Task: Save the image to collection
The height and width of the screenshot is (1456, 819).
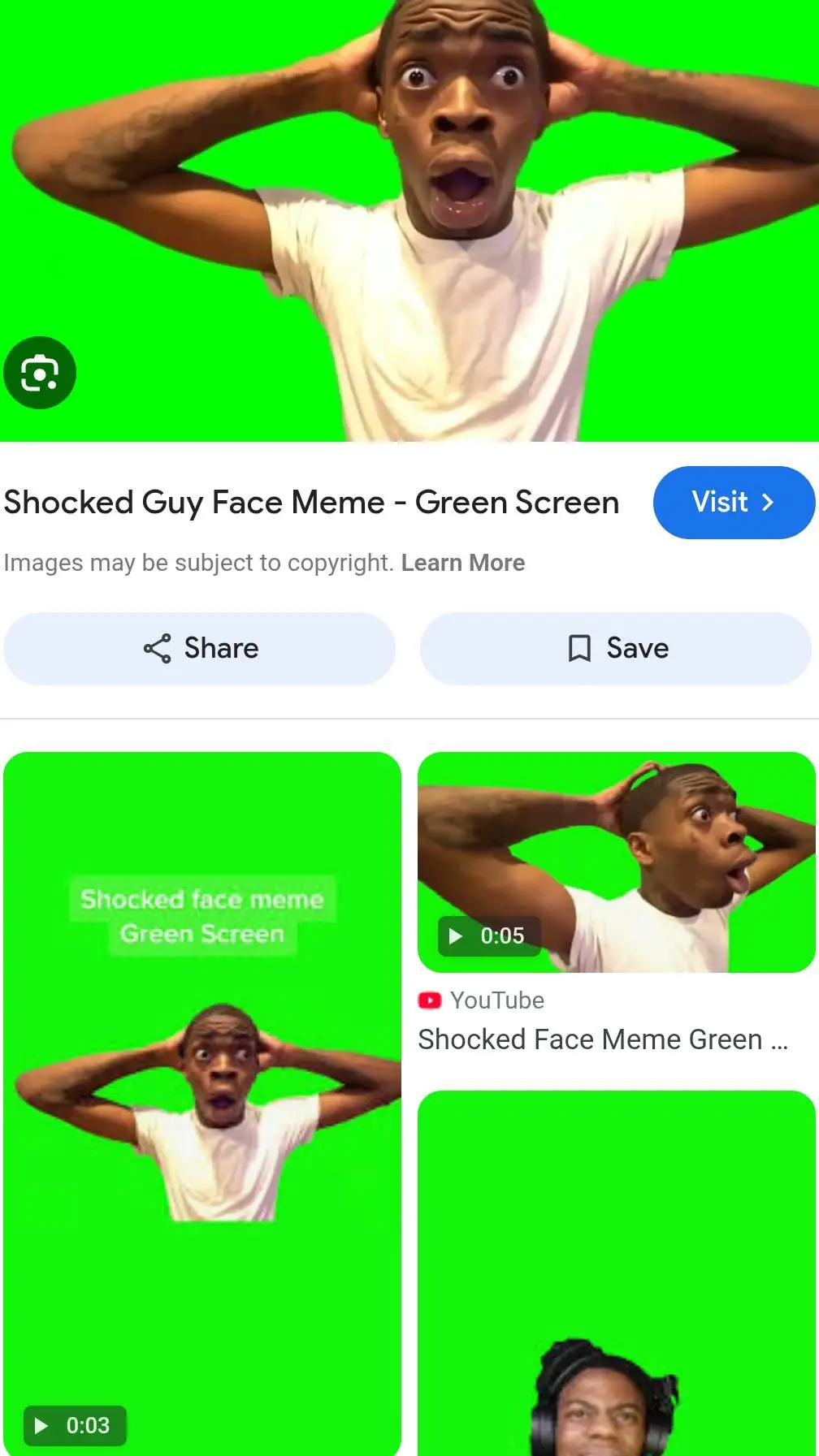Action: pos(616,648)
